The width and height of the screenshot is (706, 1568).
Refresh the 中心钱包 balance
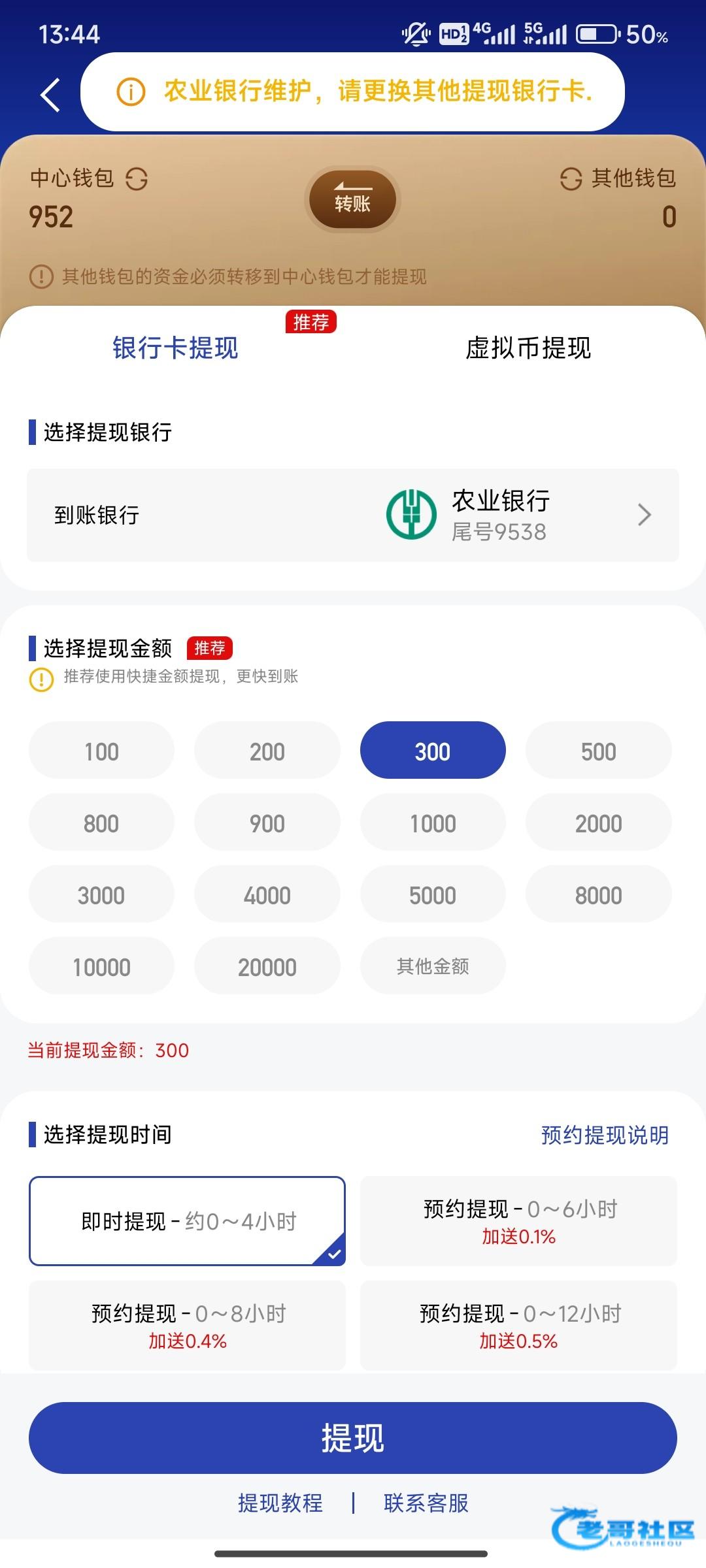pyautogui.click(x=137, y=178)
